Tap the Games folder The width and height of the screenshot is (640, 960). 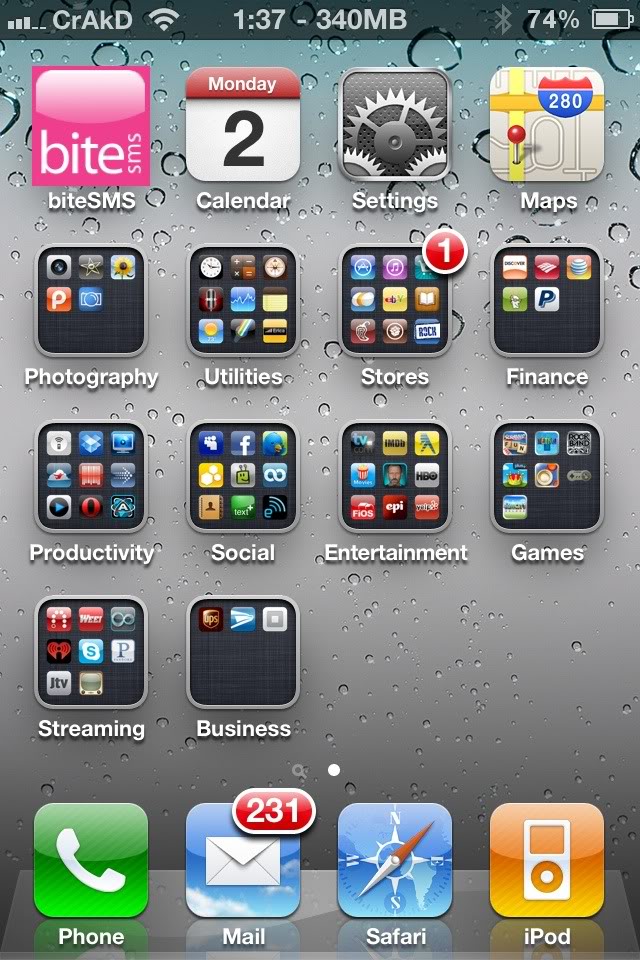click(x=547, y=476)
